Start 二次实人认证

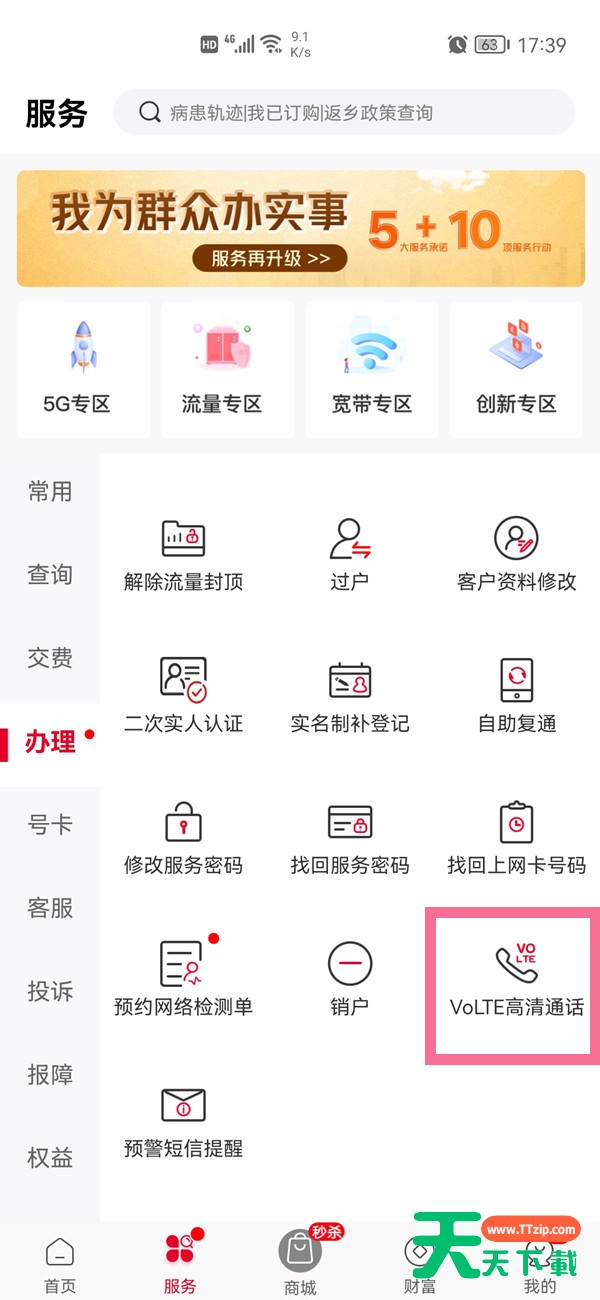[184, 696]
